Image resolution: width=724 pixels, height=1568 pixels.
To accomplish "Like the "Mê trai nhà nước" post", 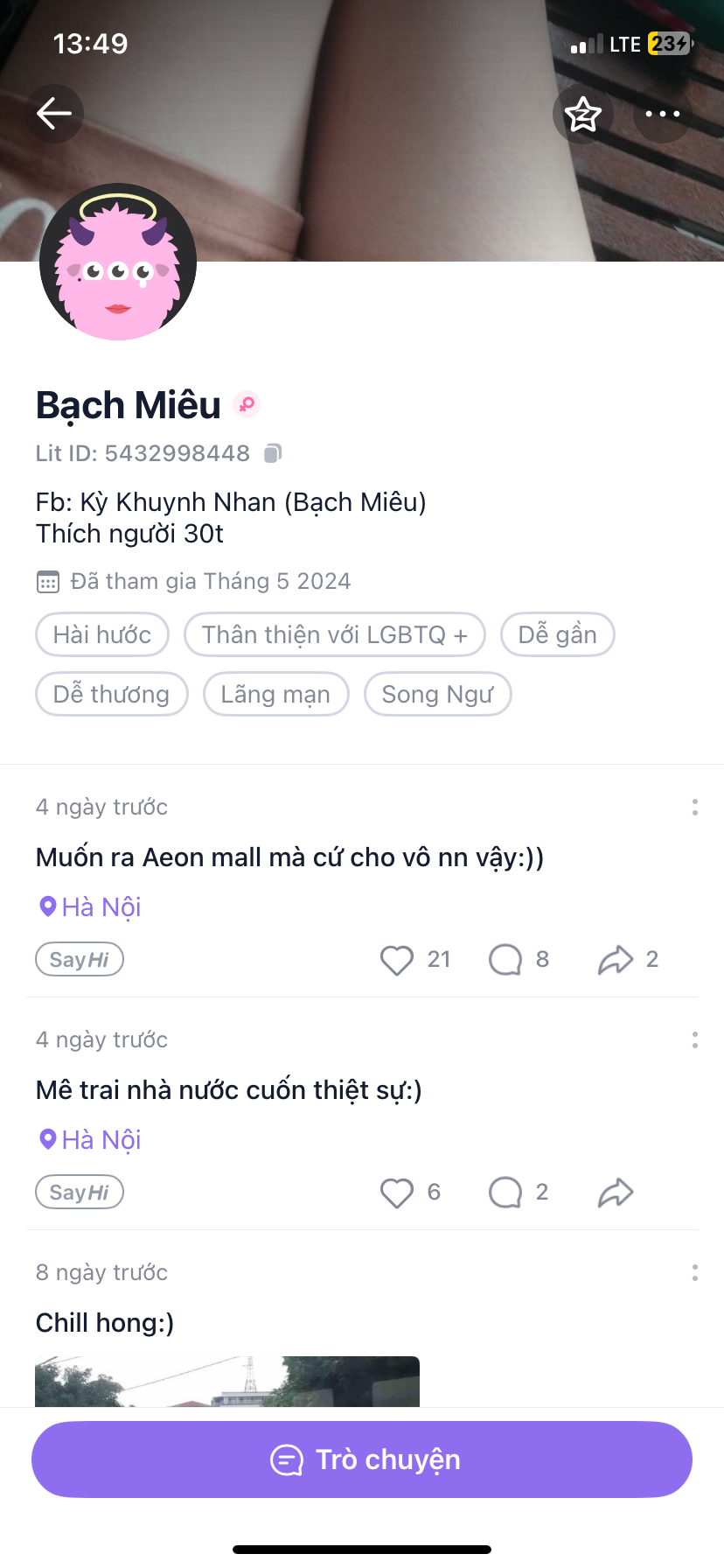I will [397, 1193].
